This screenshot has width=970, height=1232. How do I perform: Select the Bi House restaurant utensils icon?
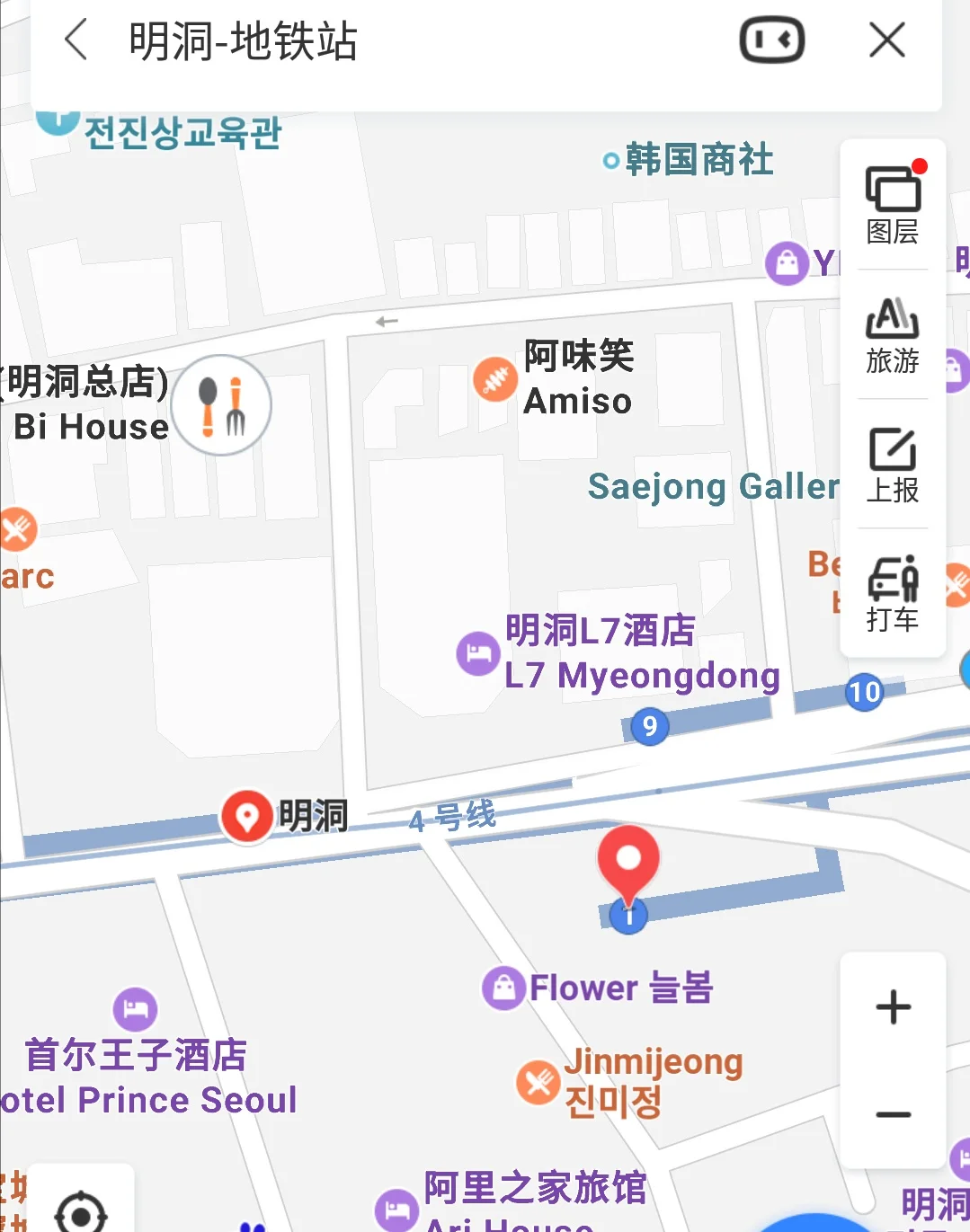click(x=220, y=405)
